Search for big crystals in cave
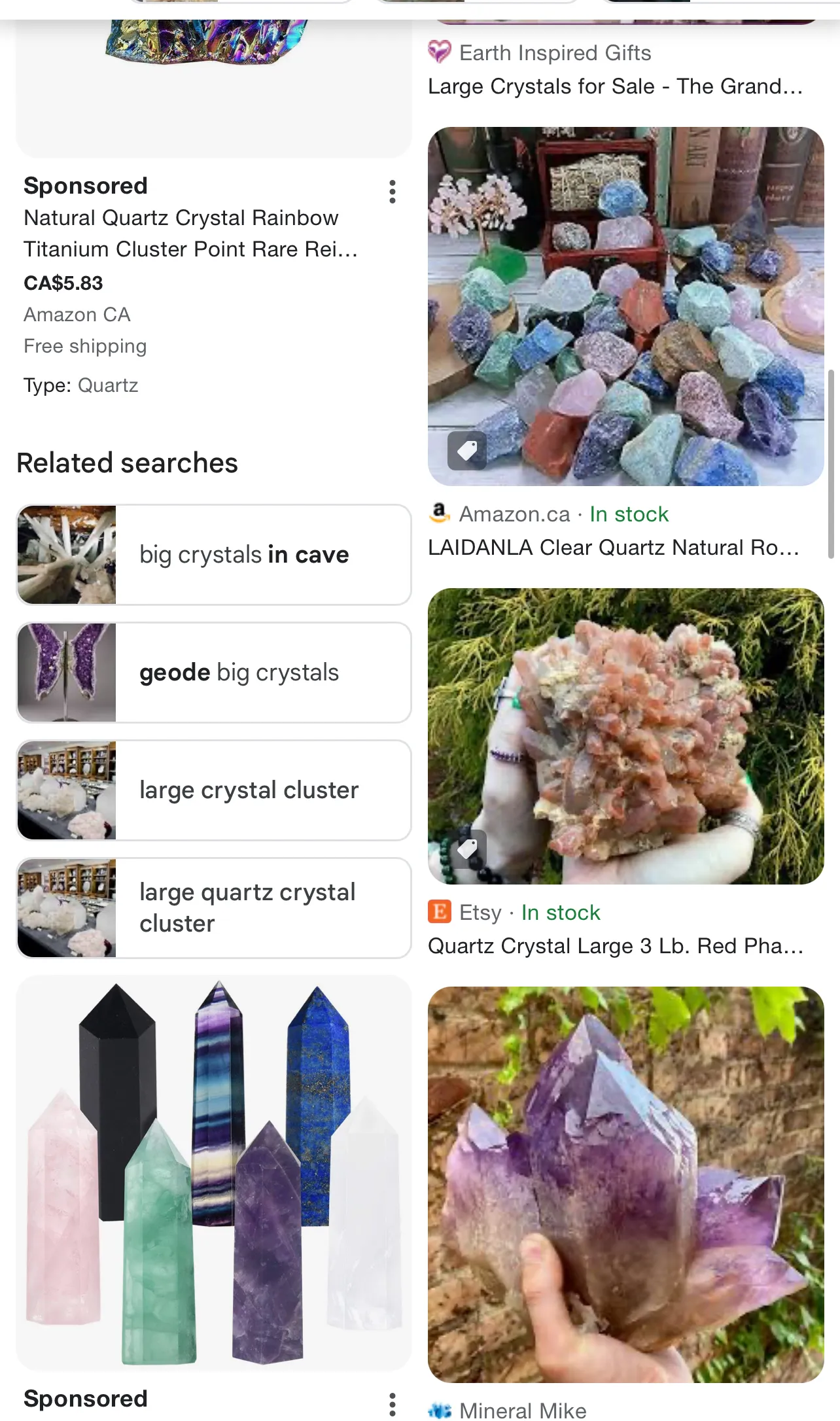Image resolution: width=840 pixels, height=1421 pixels. [214, 555]
